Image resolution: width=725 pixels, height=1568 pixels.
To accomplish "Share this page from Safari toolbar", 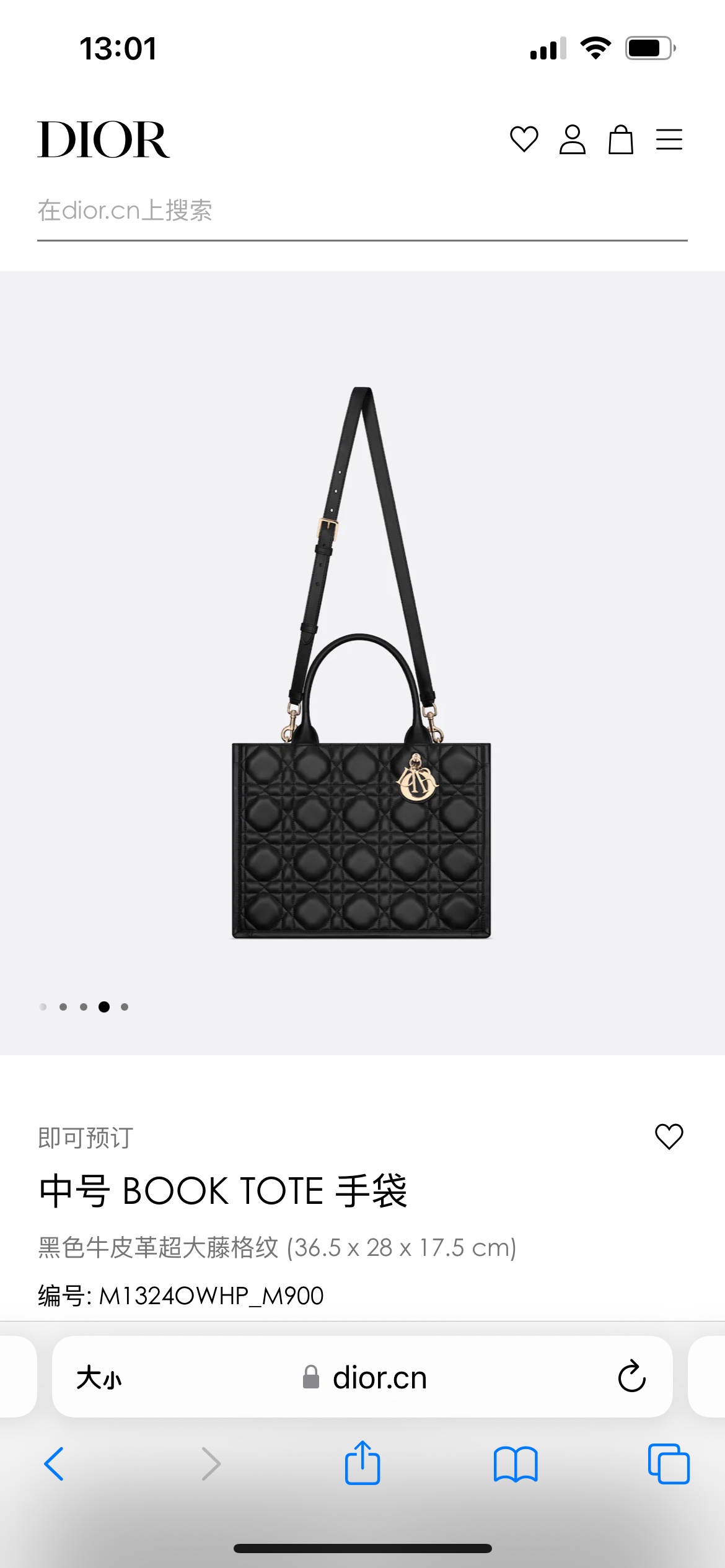I will coord(362,1463).
